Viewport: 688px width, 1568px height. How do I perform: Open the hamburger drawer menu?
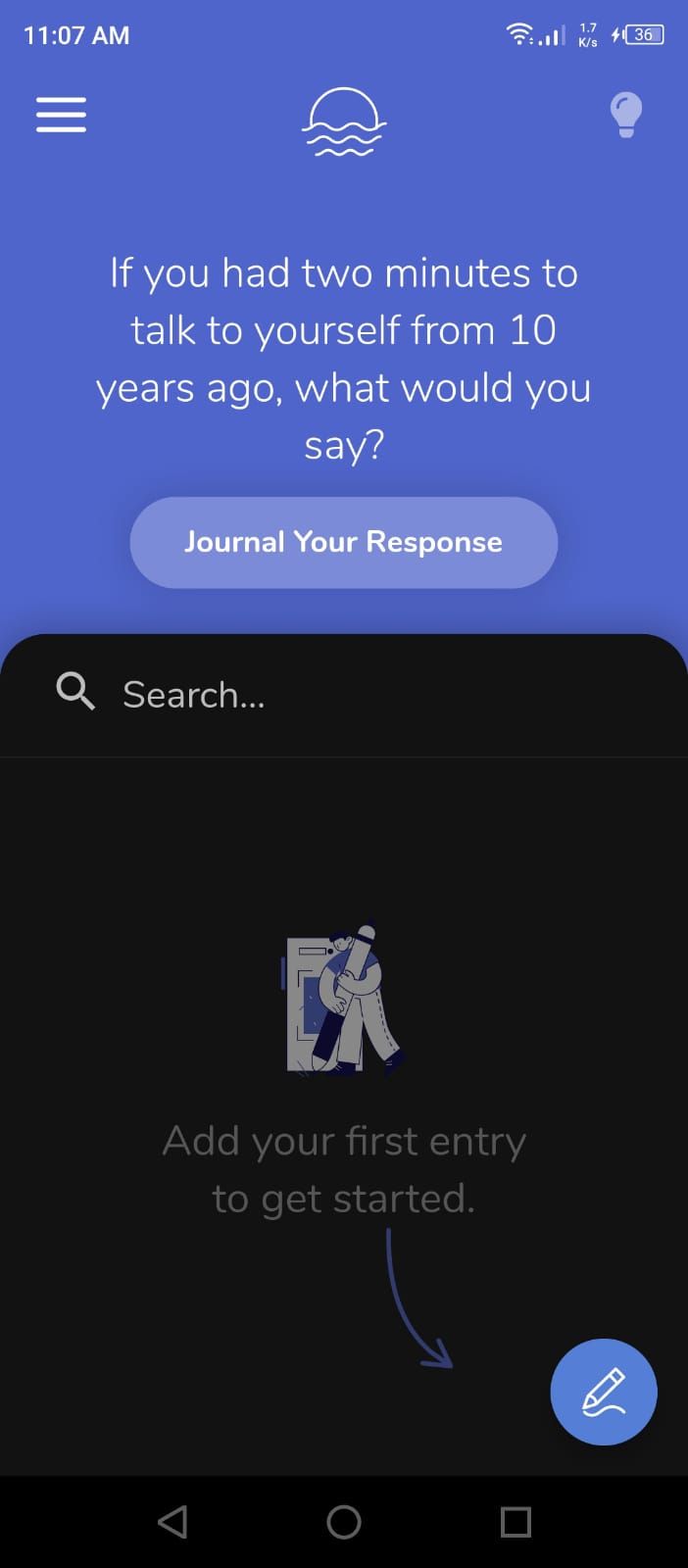61,115
